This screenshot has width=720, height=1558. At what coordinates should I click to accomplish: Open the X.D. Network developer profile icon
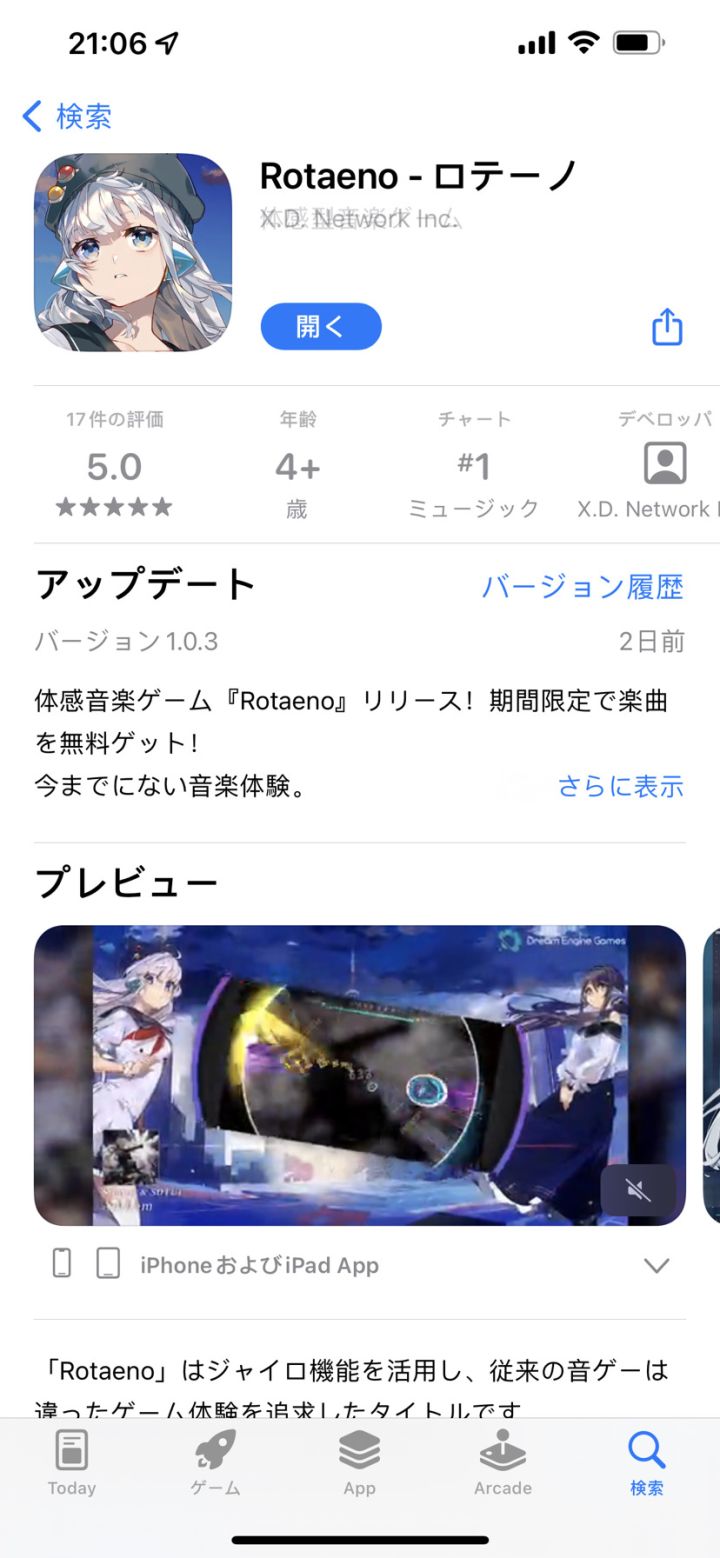pyautogui.click(x=665, y=462)
